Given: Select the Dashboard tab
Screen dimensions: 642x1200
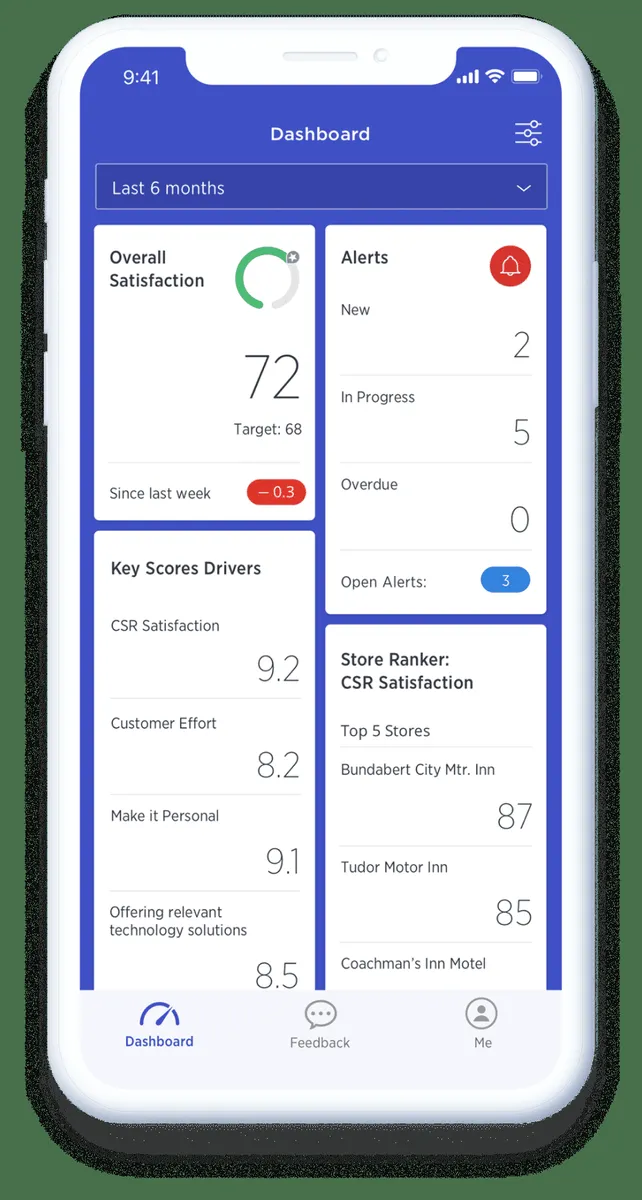Looking at the screenshot, I should pyautogui.click(x=159, y=1025).
